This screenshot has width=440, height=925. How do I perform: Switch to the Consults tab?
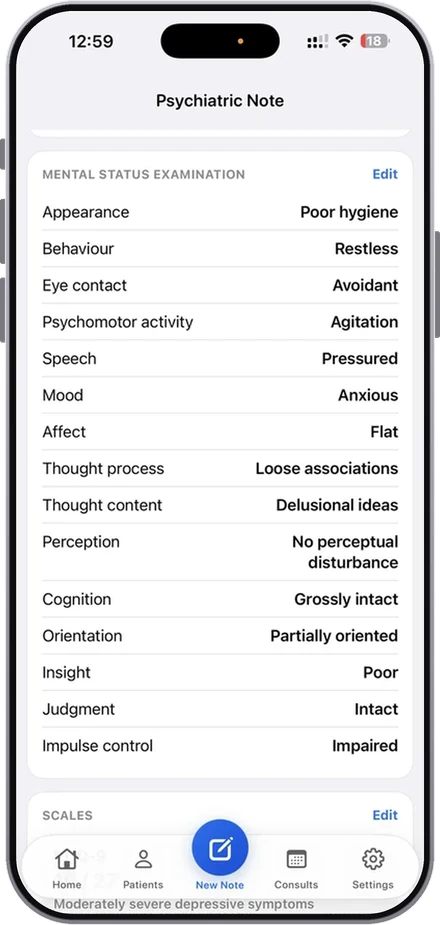pyautogui.click(x=296, y=868)
